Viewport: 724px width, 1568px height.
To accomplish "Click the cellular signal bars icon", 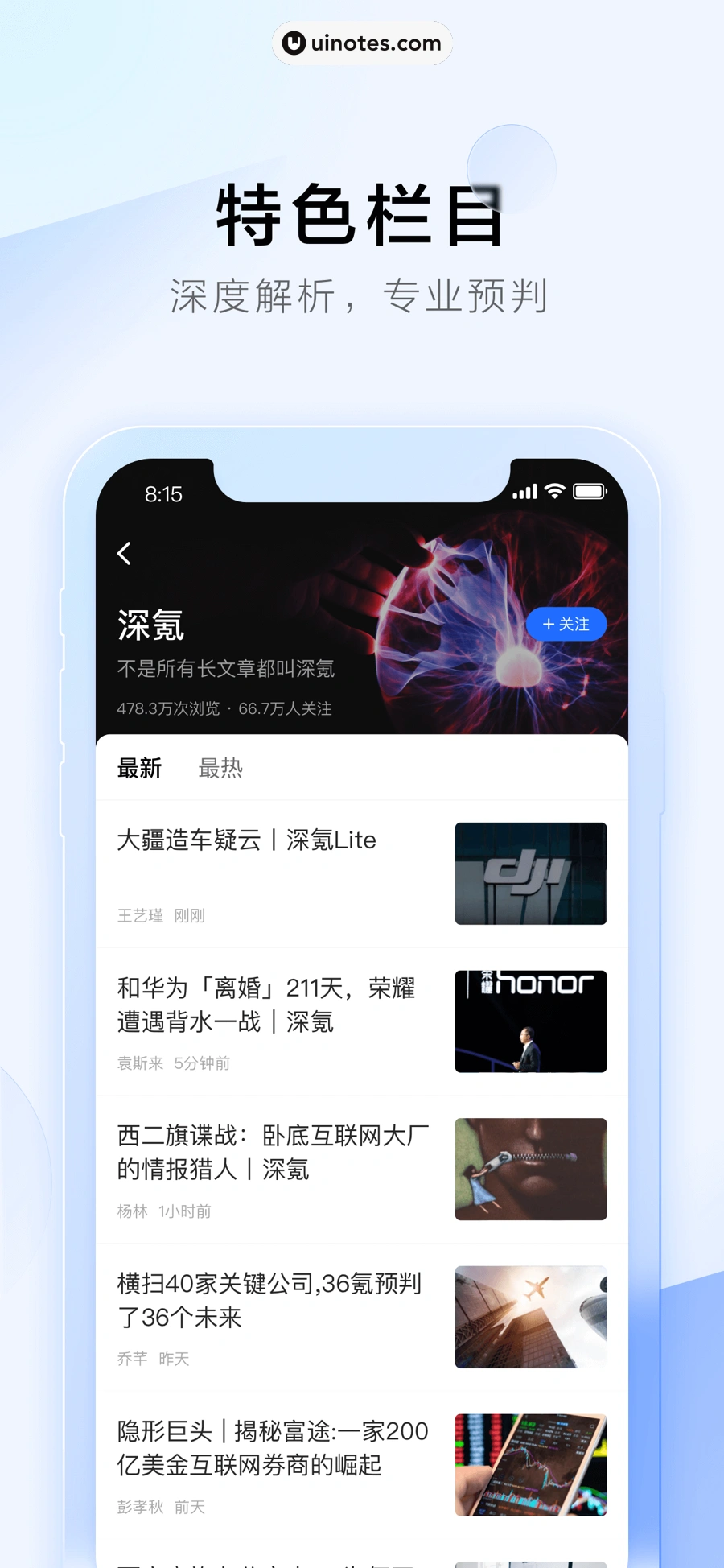I will pos(523,490).
